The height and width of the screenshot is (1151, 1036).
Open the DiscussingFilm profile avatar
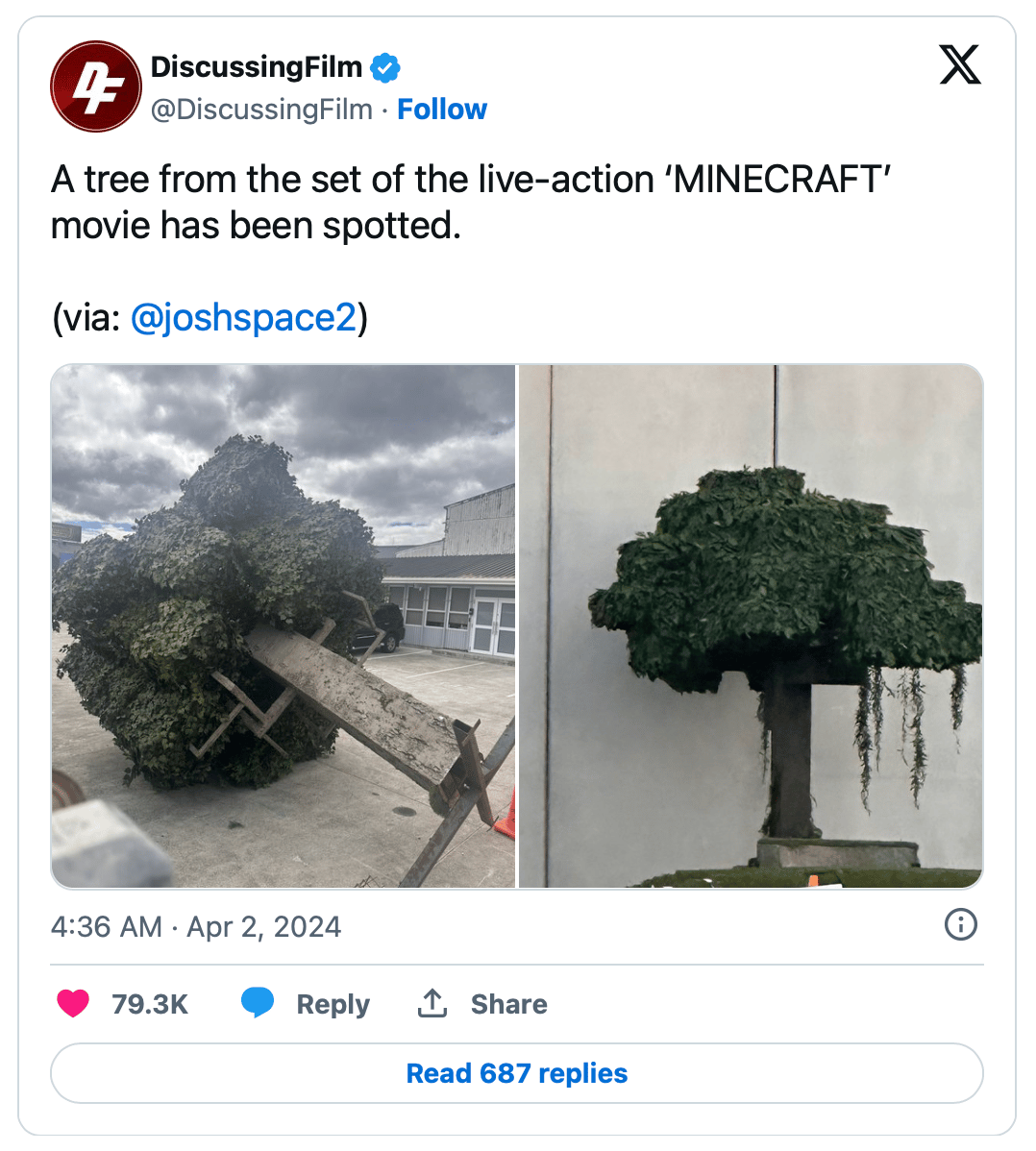point(95,86)
